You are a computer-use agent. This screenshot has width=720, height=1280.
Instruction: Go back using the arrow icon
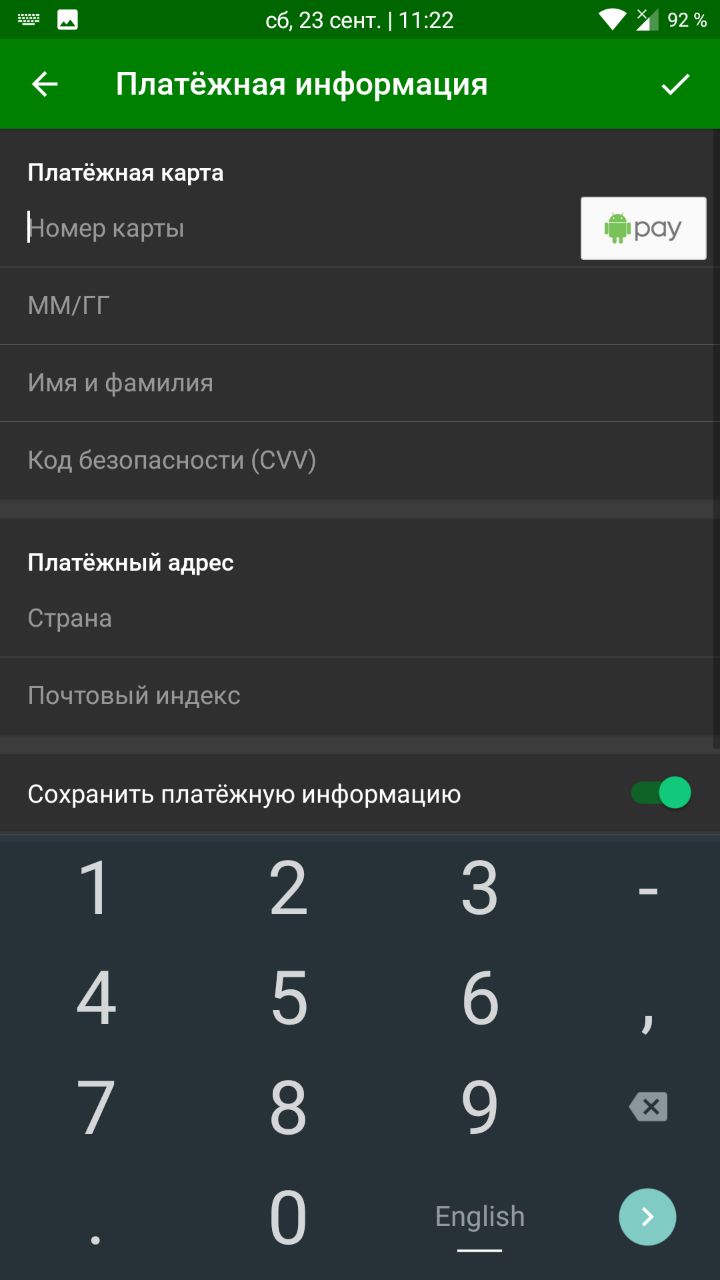(x=45, y=85)
